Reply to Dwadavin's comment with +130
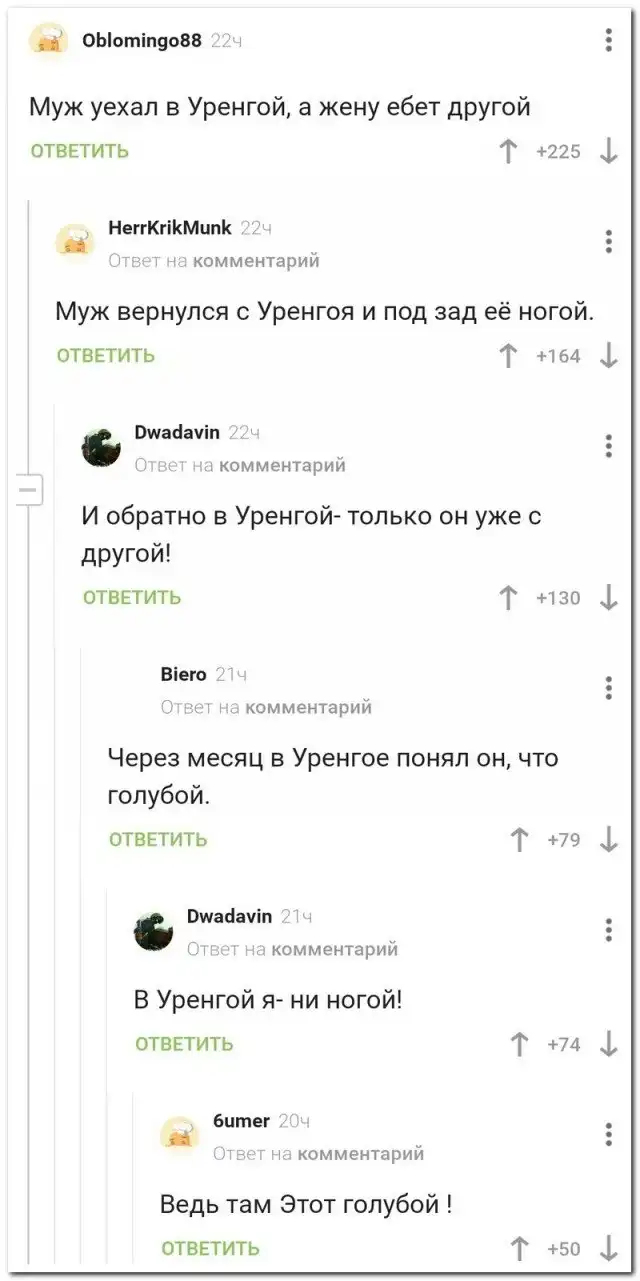 (132, 597)
